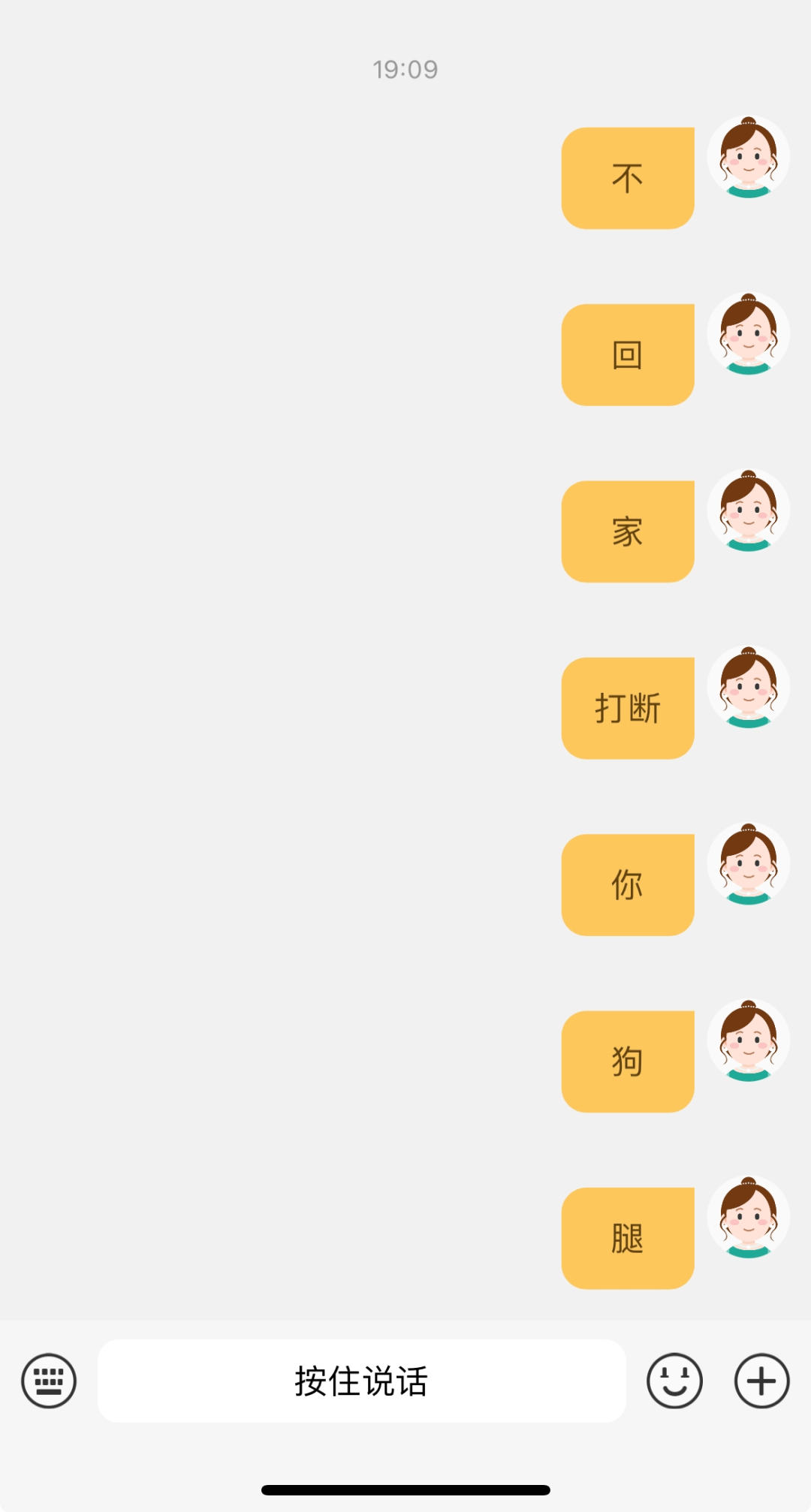Switch to keyboard input mode
The height and width of the screenshot is (1512, 811).
[49, 1381]
